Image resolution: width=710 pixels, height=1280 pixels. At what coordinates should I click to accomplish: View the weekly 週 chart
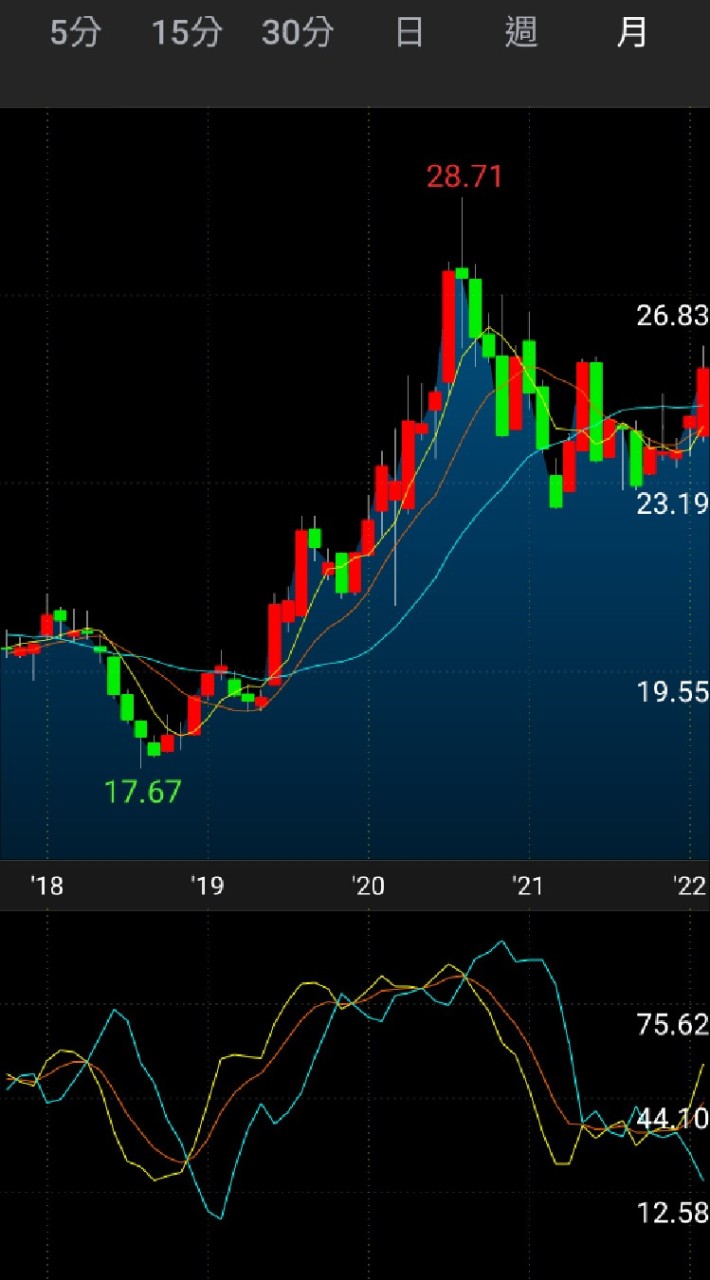point(521,33)
